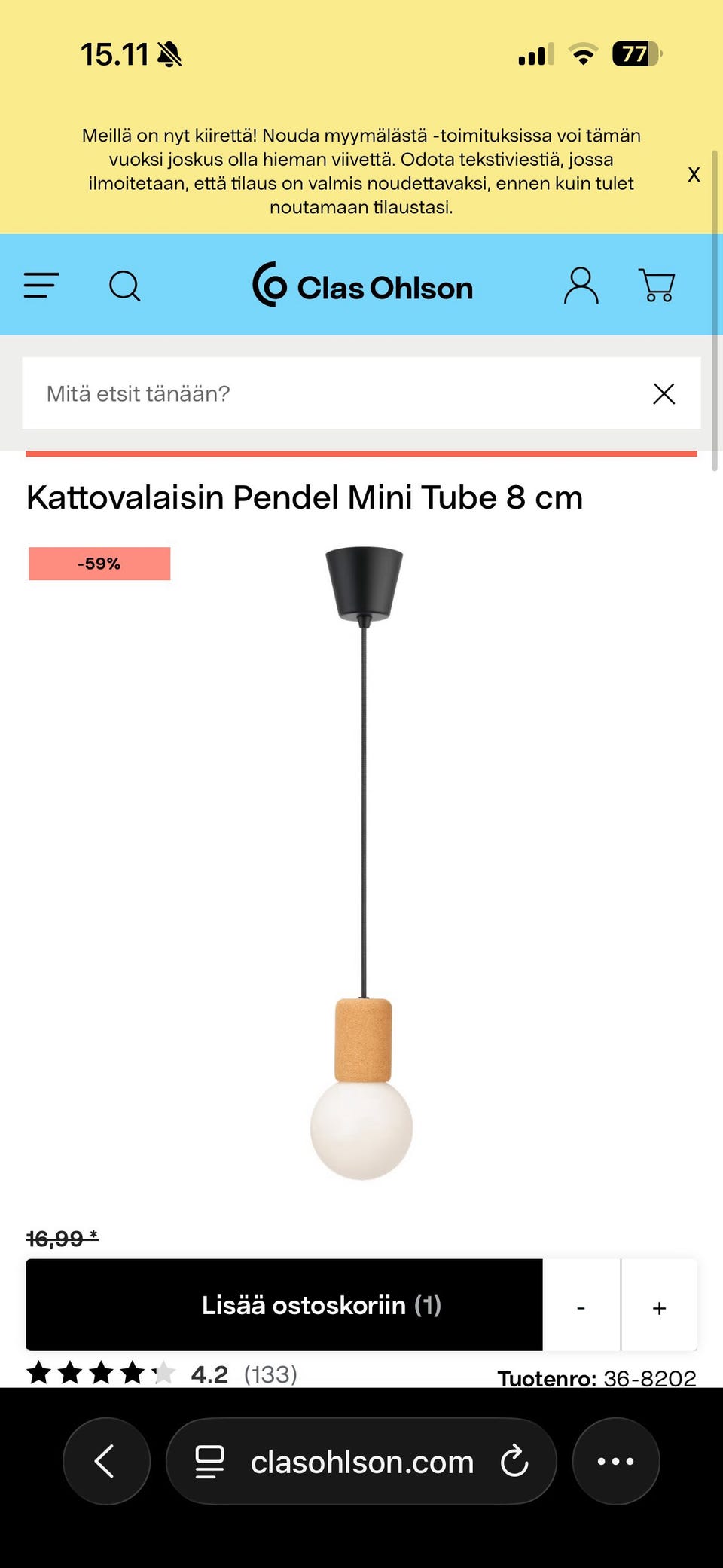The image size is (723, 1568).
Task: Click the Clas Ohlson logo
Action: pyautogui.click(x=364, y=287)
